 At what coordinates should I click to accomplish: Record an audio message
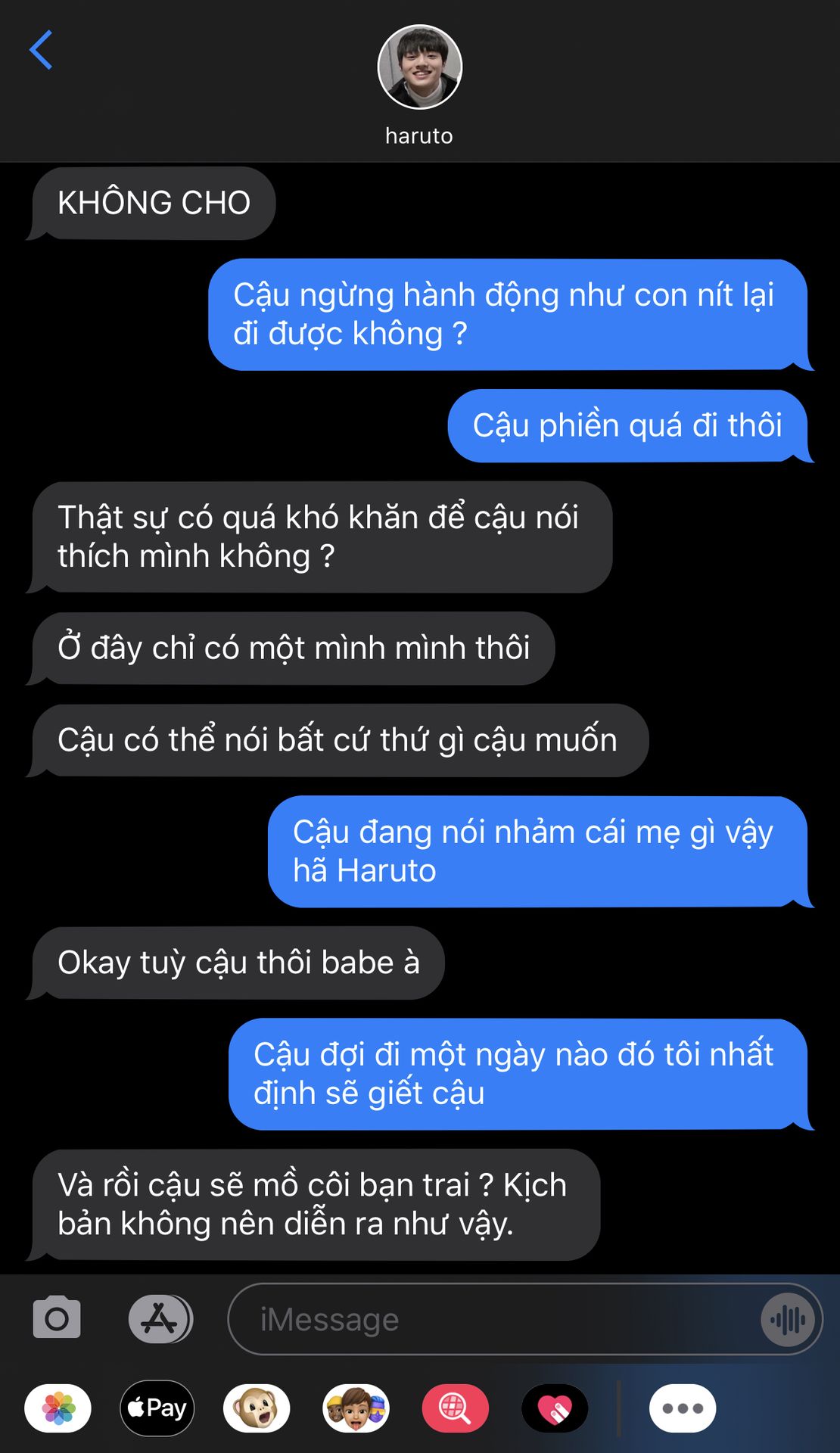click(x=788, y=1320)
